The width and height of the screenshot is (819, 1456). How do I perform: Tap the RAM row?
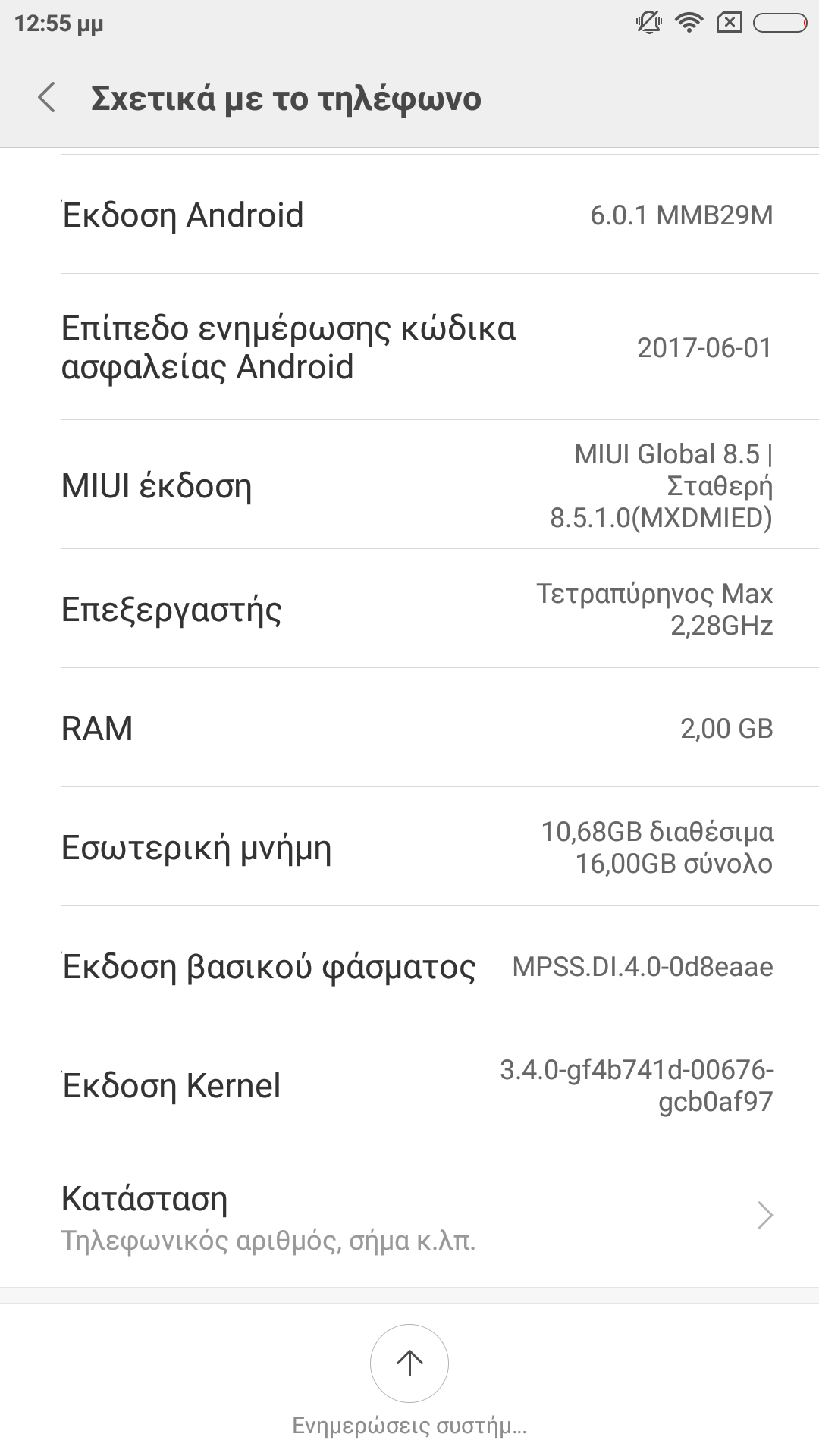(x=409, y=728)
